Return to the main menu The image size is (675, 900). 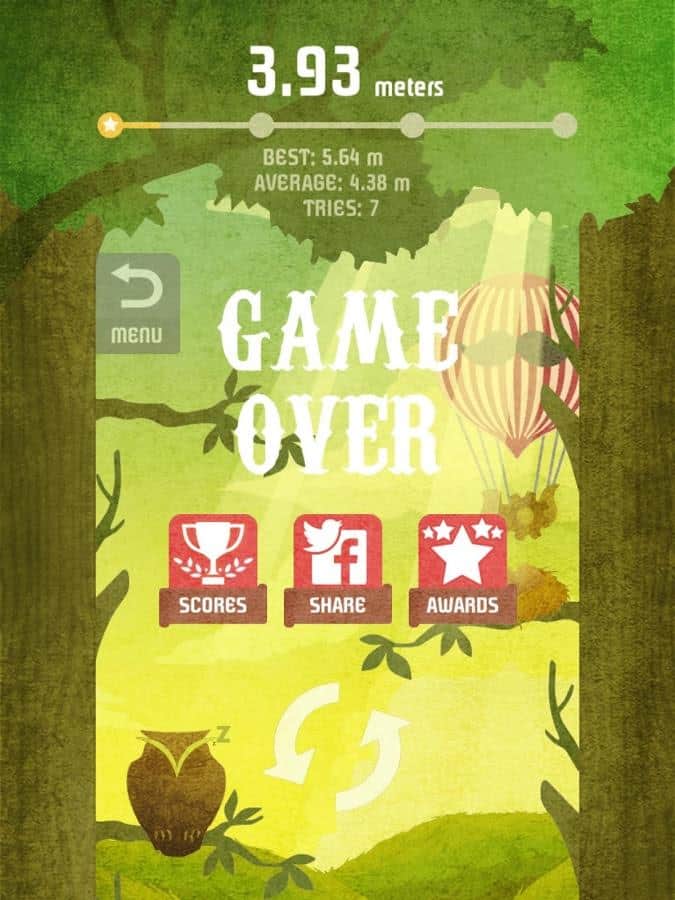(138, 303)
